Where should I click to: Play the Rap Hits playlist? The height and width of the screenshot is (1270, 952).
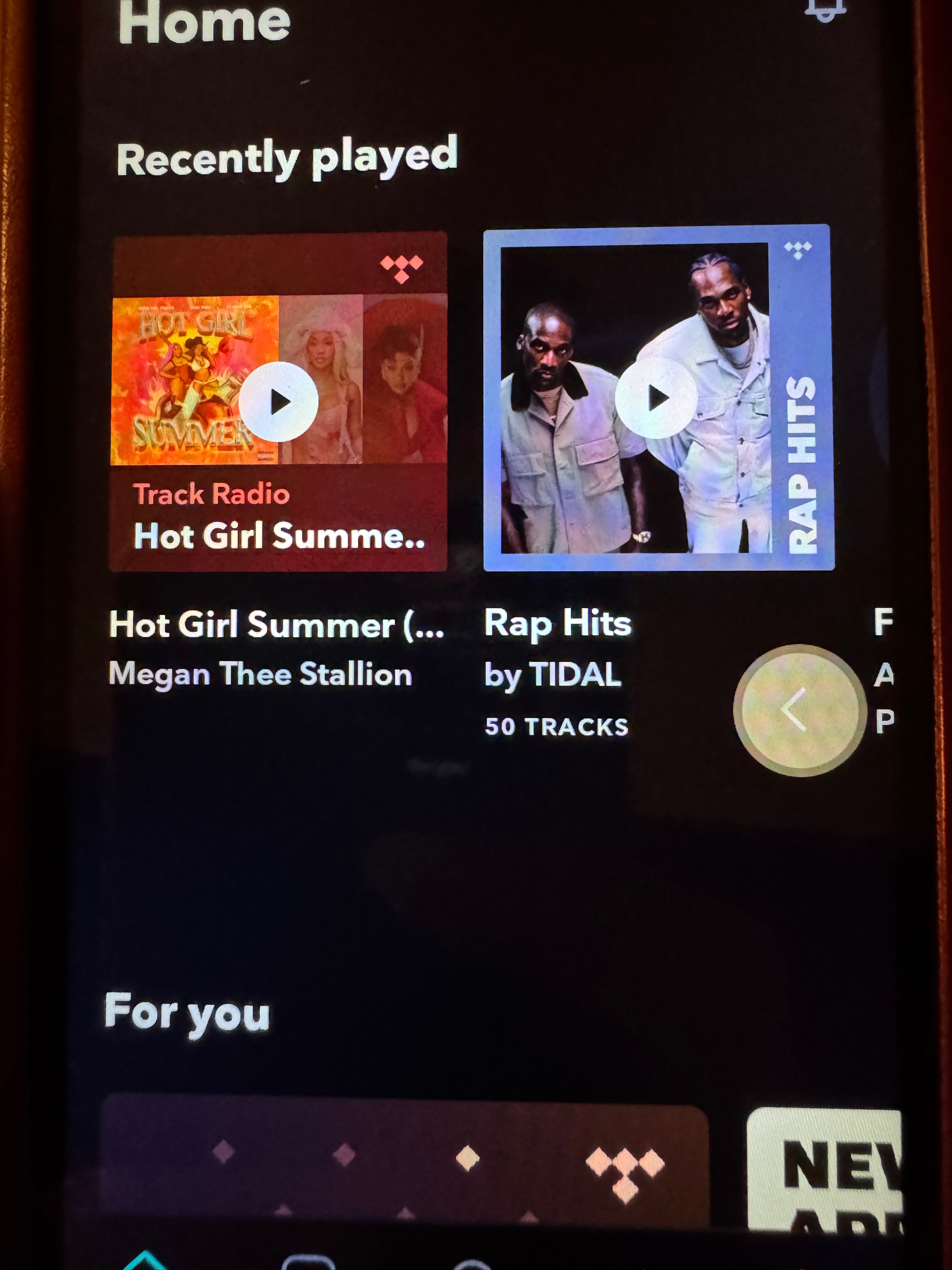tap(656, 398)
